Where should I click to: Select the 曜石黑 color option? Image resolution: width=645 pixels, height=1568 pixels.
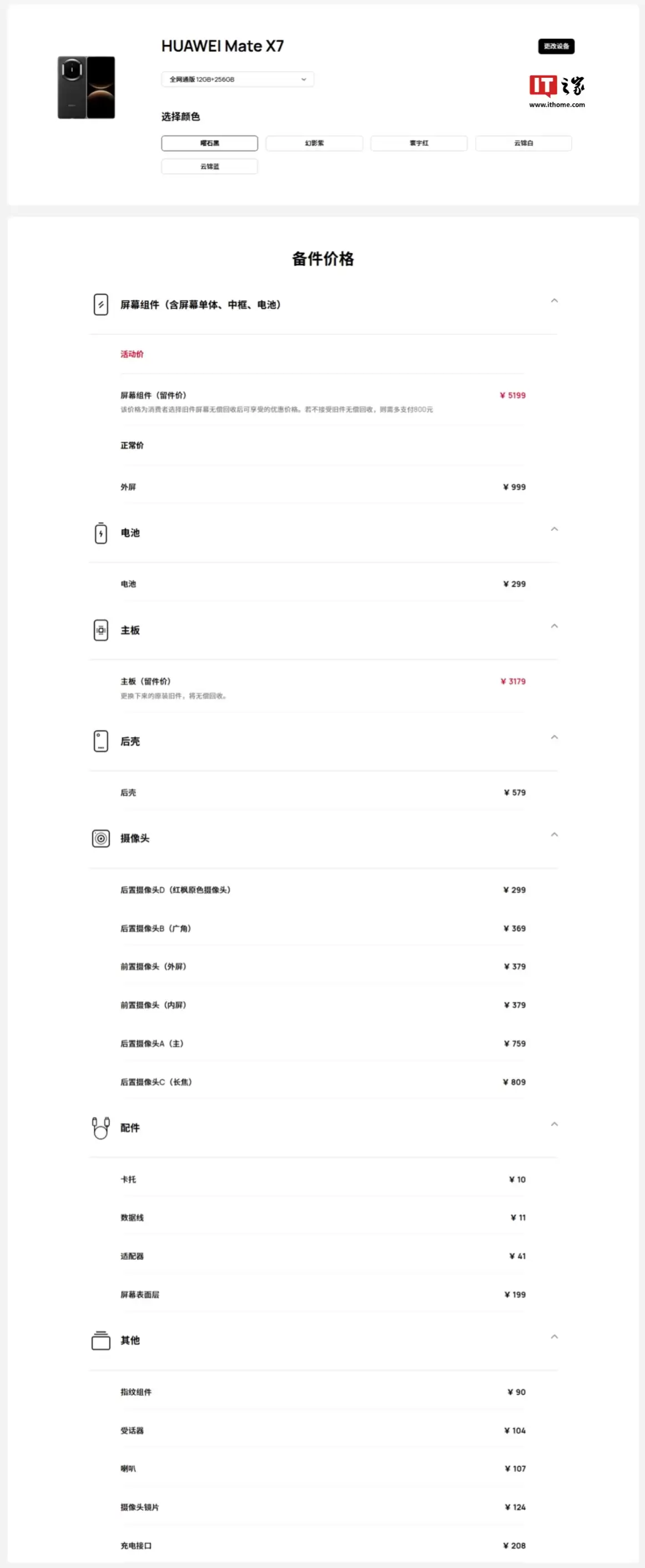coord(209,144)
